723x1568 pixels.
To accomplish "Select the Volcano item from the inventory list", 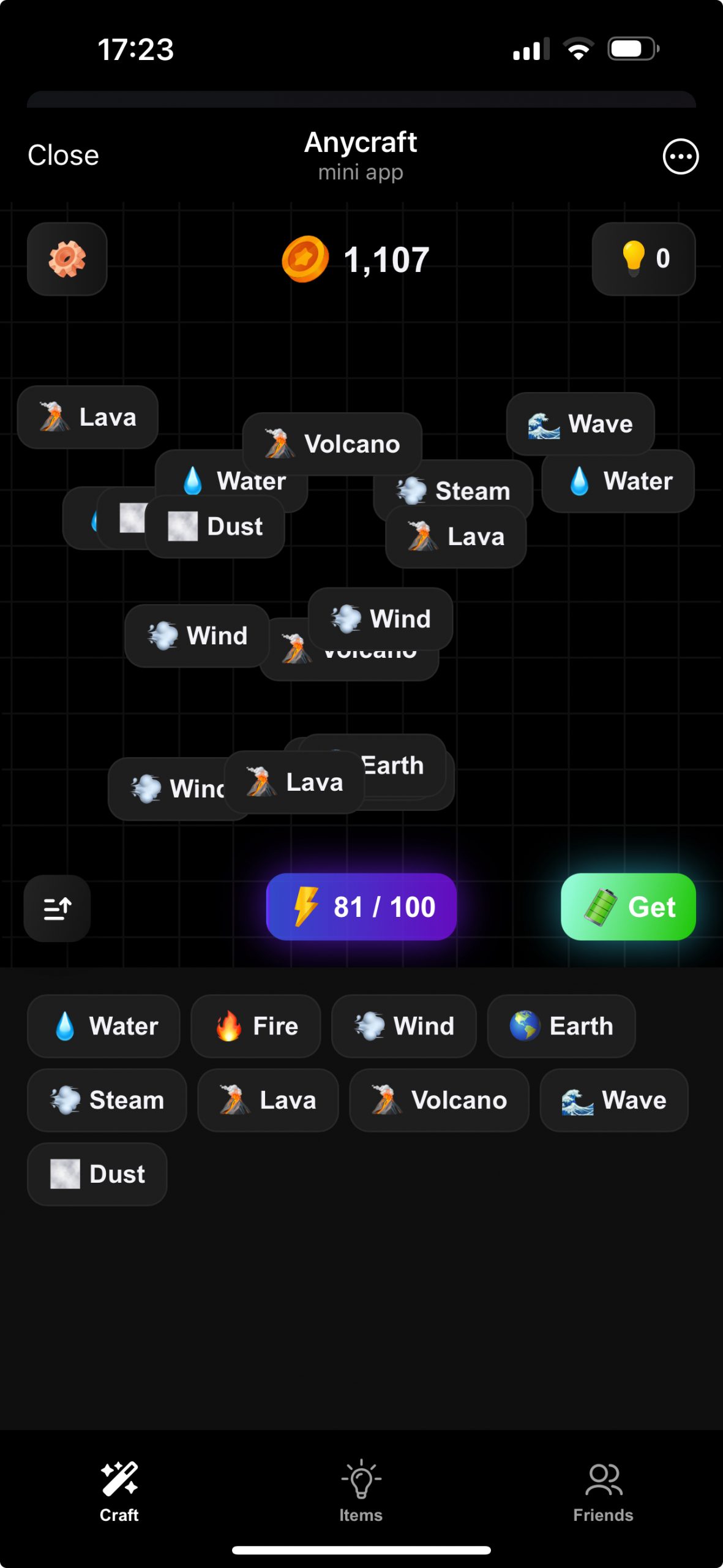I will (439, 1100).
